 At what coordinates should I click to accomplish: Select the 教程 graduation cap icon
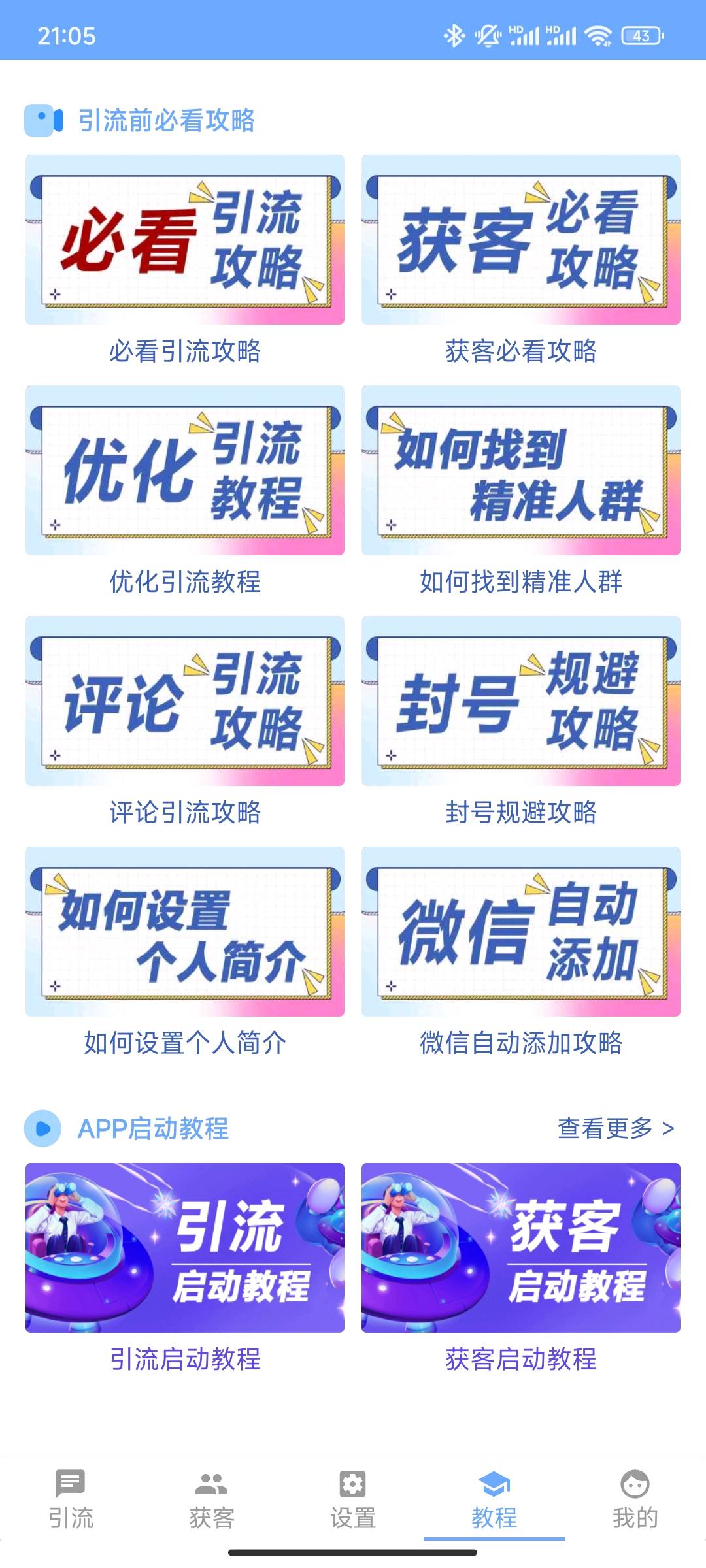494,1482
